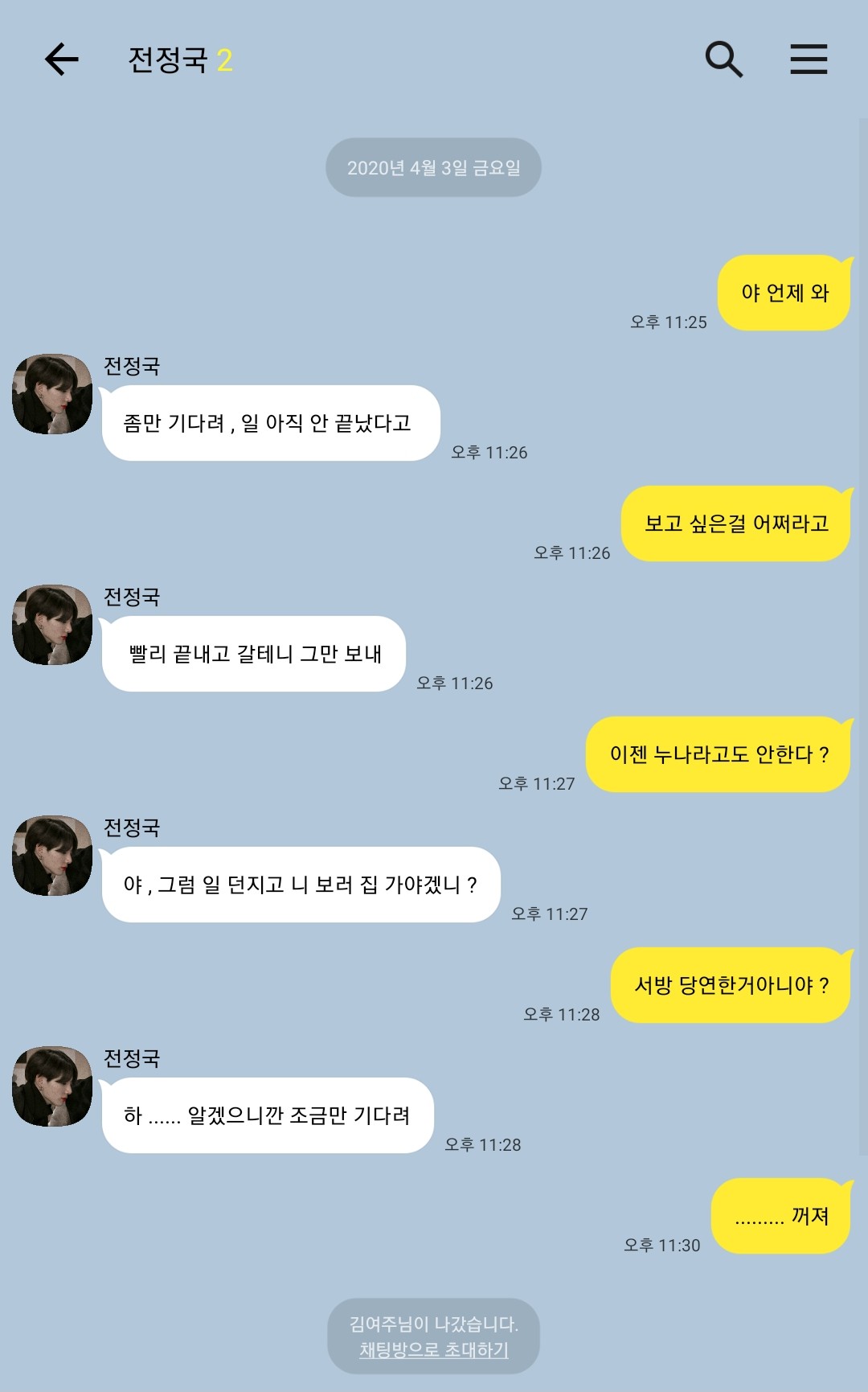The width and height of the screenshot is (868, 1392).
Task: Open 전정국's avatar next to '하 ...... 알겠으니깐' message
Action: tap(52, 1086)
